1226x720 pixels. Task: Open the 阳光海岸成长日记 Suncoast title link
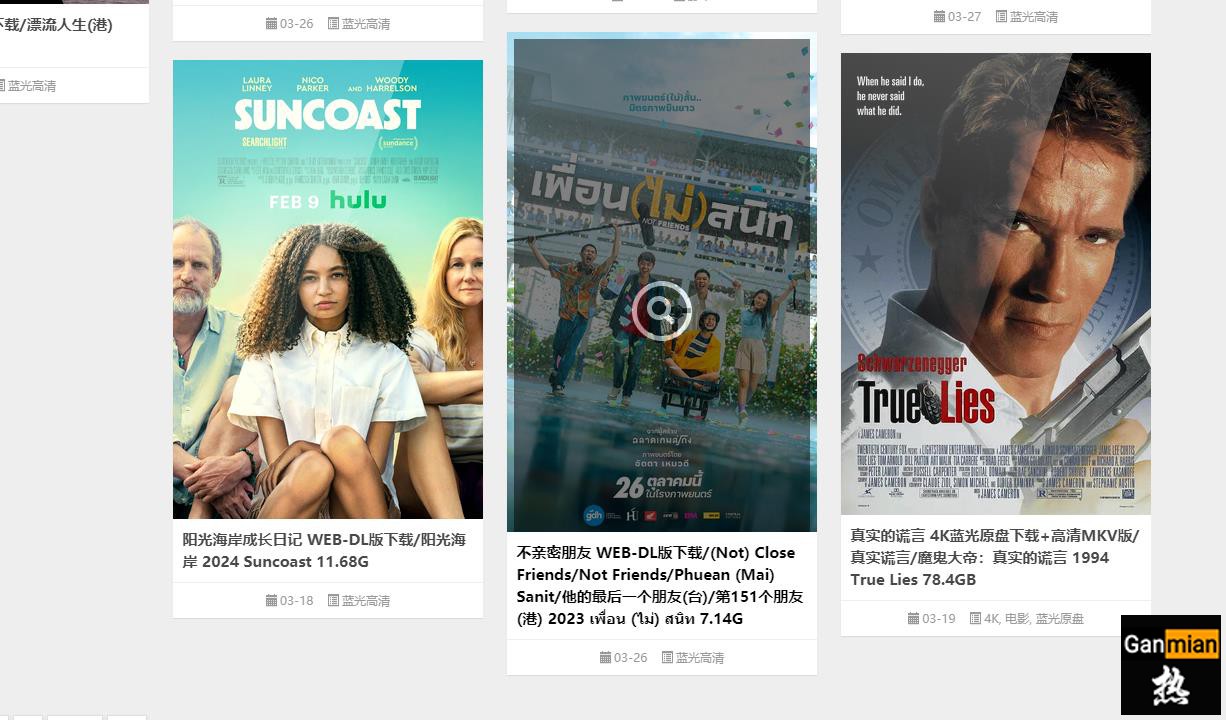[324, 550]
